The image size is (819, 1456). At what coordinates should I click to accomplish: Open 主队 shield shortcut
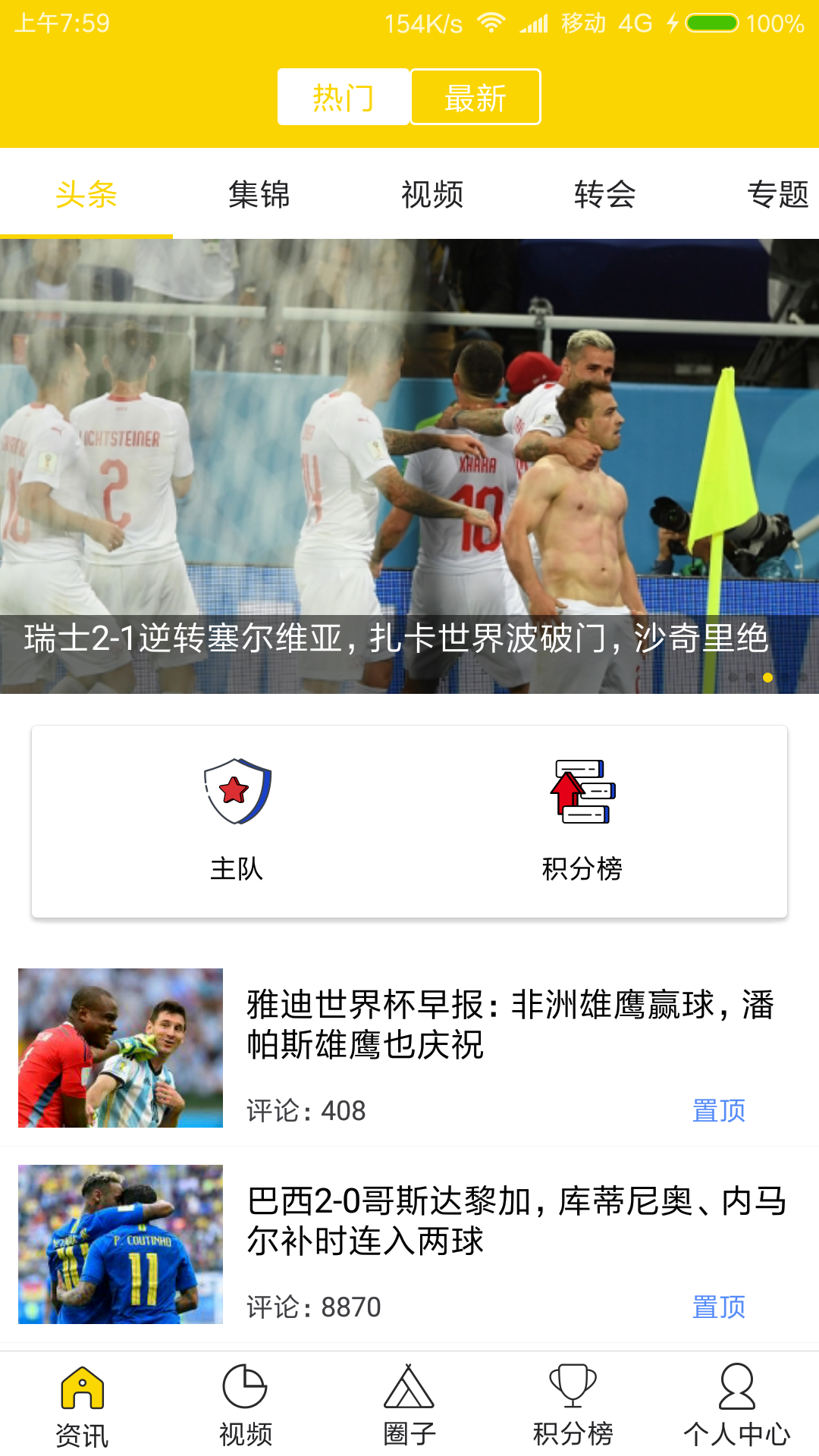(x=237, y=821)
